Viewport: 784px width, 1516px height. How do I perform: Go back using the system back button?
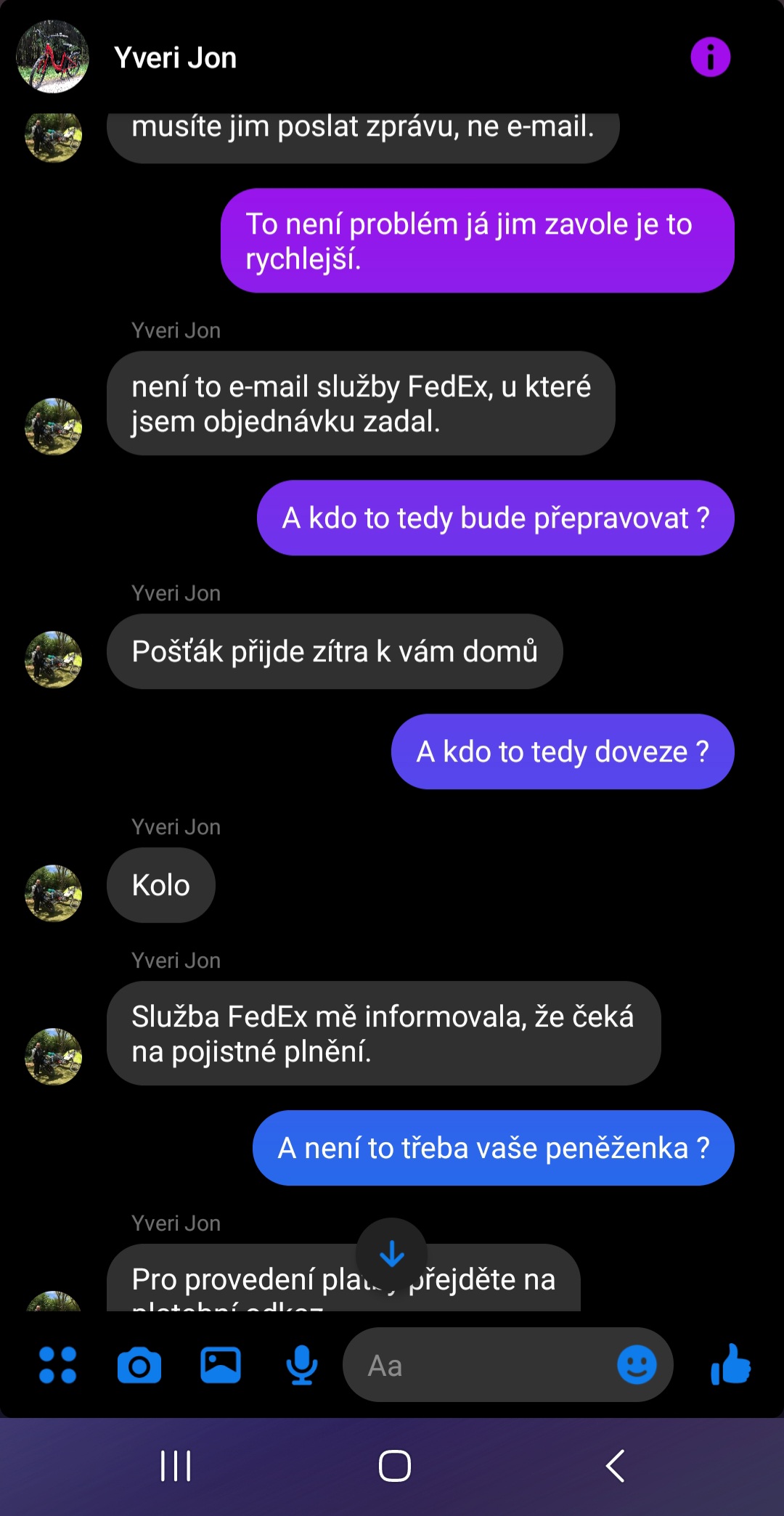click(615, 1466)
